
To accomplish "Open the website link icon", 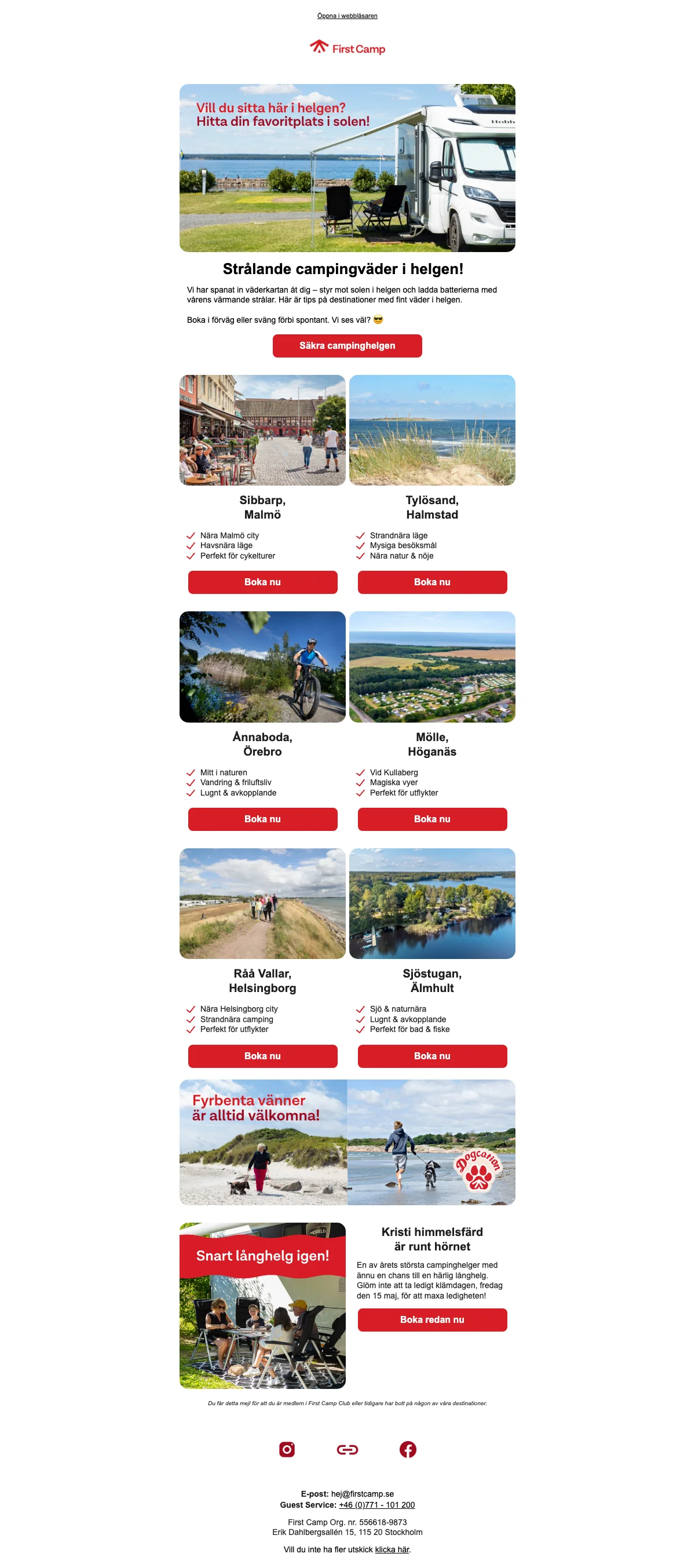I will pyautogui.click(x=347, y=1449).
